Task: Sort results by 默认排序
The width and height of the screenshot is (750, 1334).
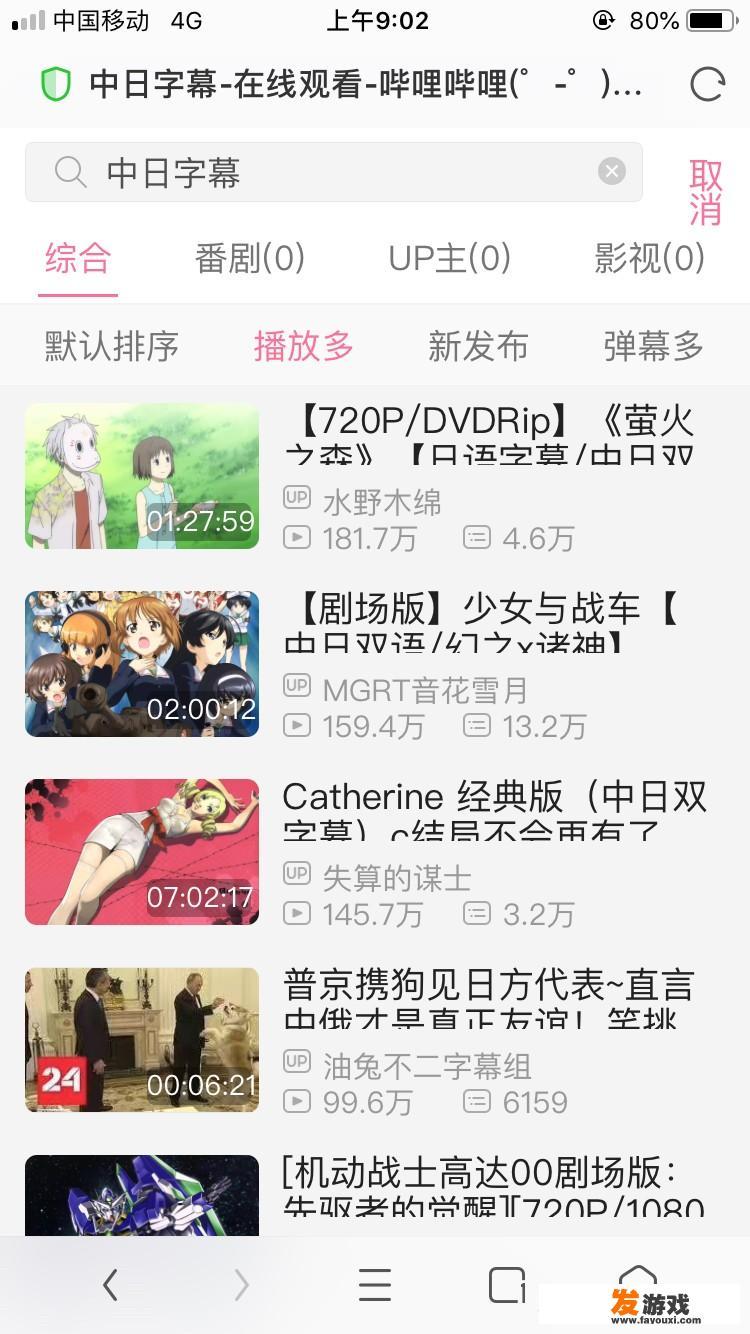Action: coord(112,346)
